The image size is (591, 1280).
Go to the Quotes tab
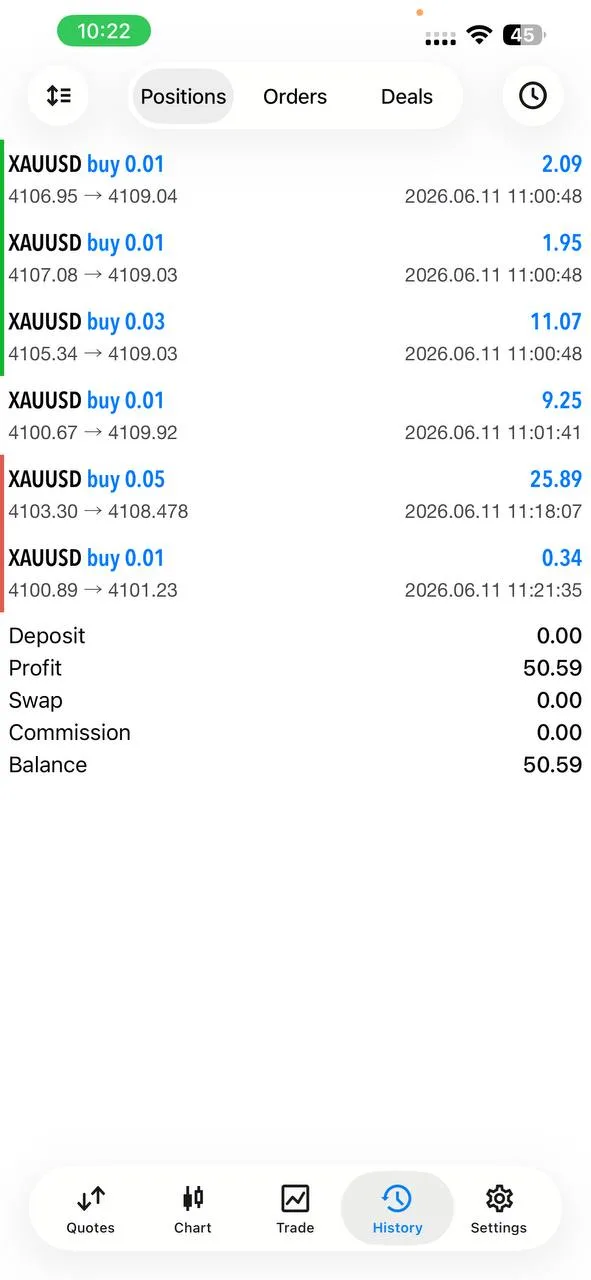point(91,1209)
